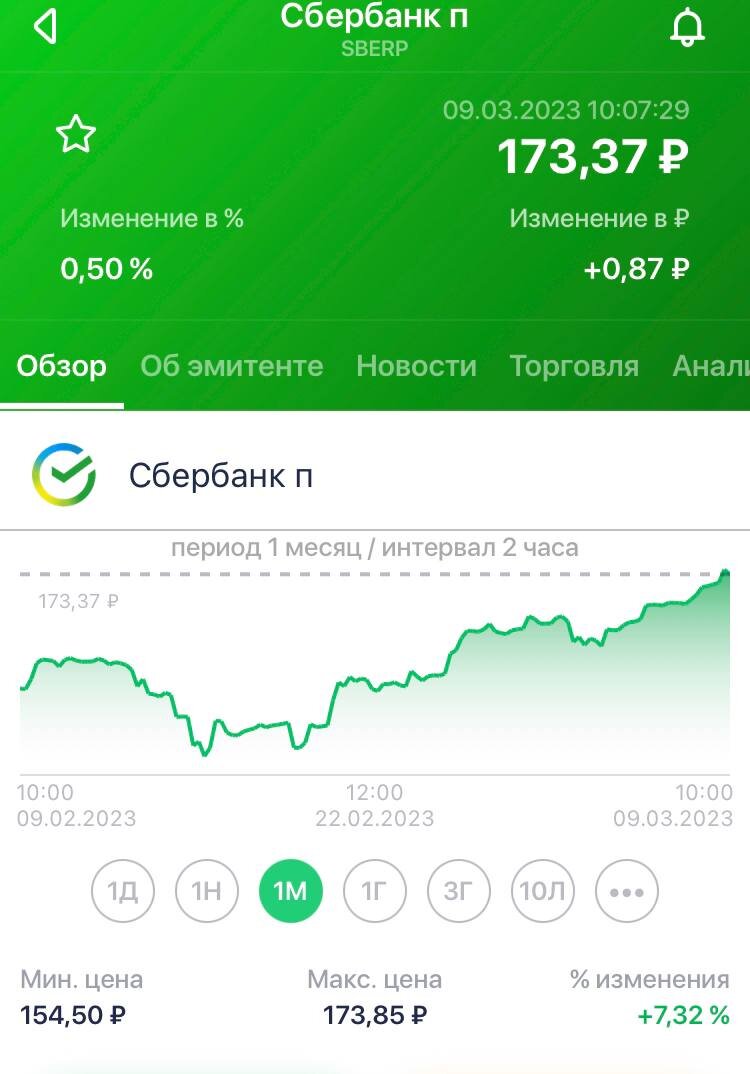
Task: Open the Новости tab
Action: tap(416, 366)
